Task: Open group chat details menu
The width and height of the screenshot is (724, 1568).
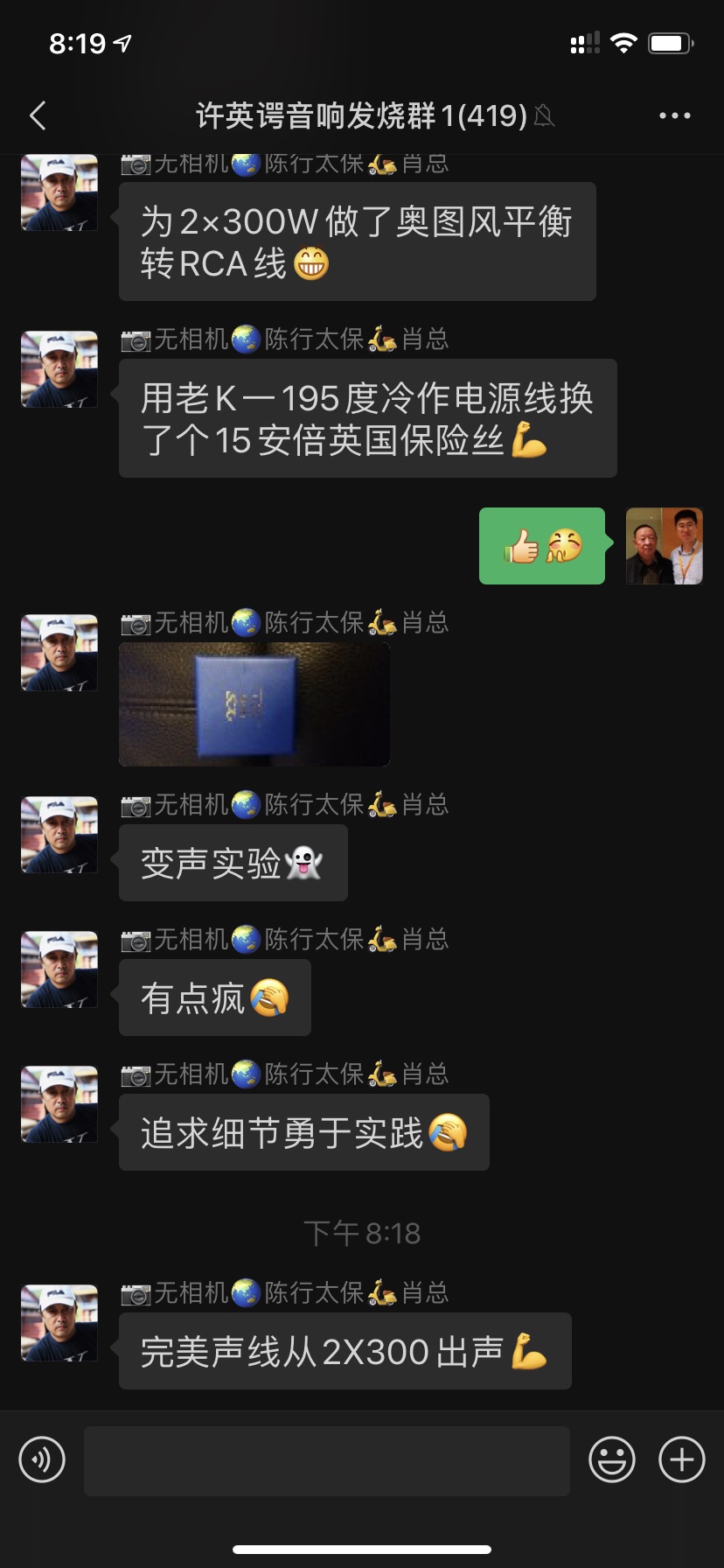Action: pos(674,115)
